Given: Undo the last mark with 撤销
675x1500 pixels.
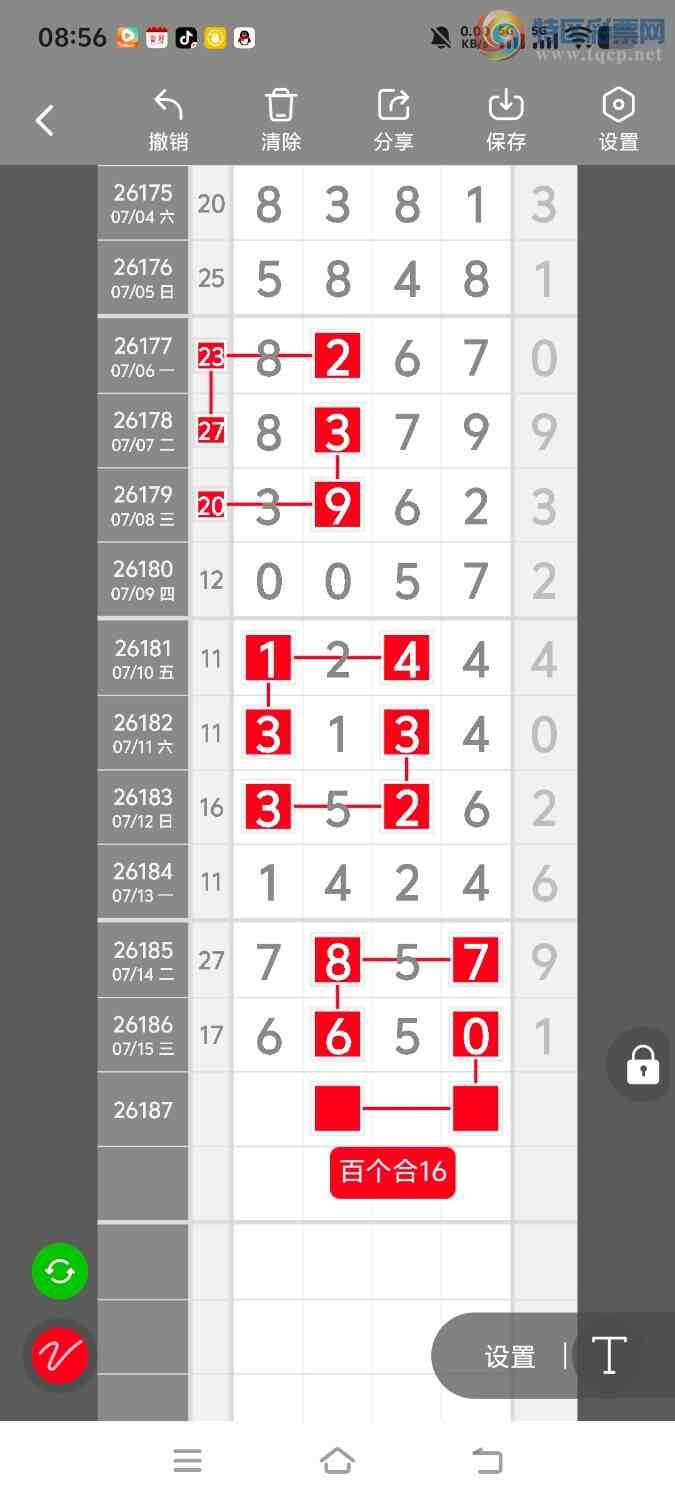Looking at the screenshot, I should tap(168, 121).
